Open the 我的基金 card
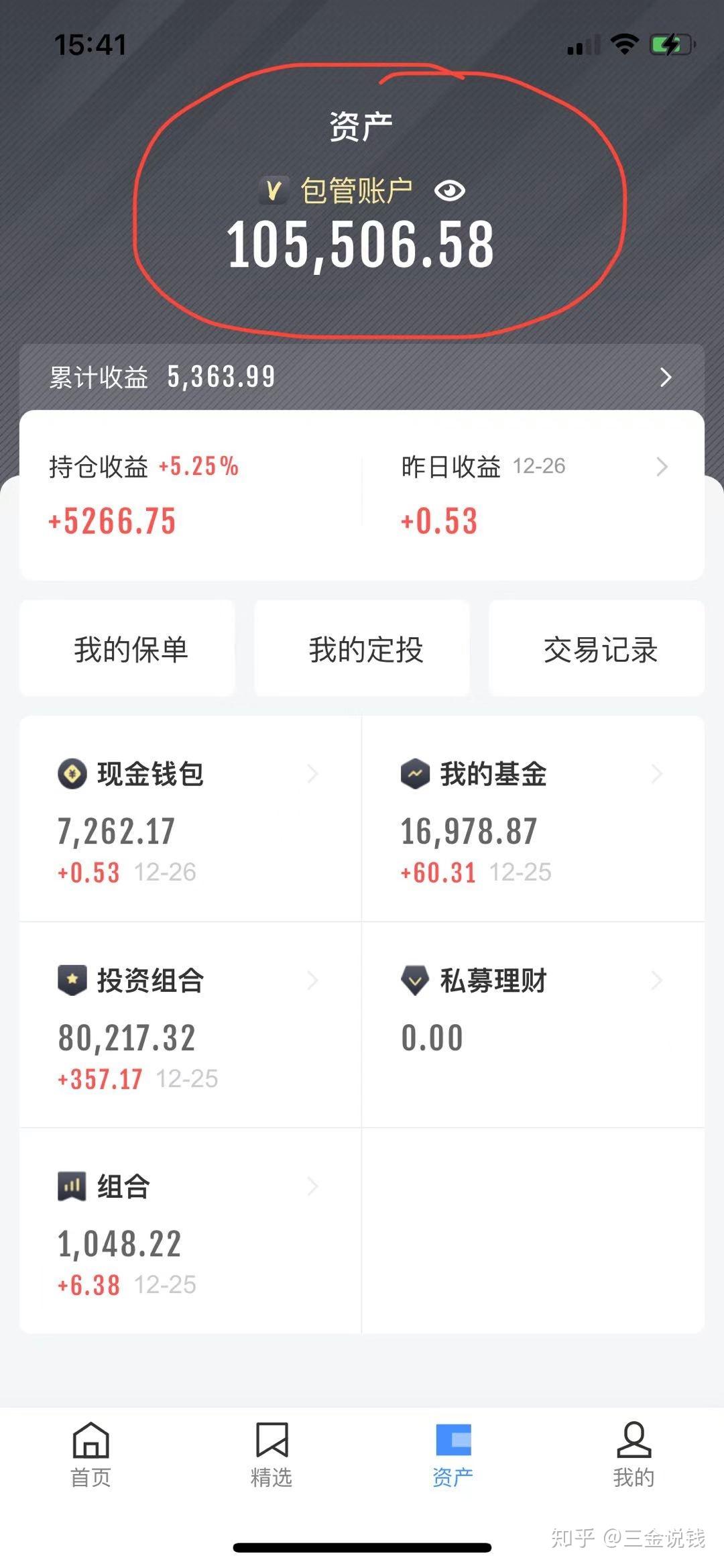 pyautogui.click(x=533, y=818)
